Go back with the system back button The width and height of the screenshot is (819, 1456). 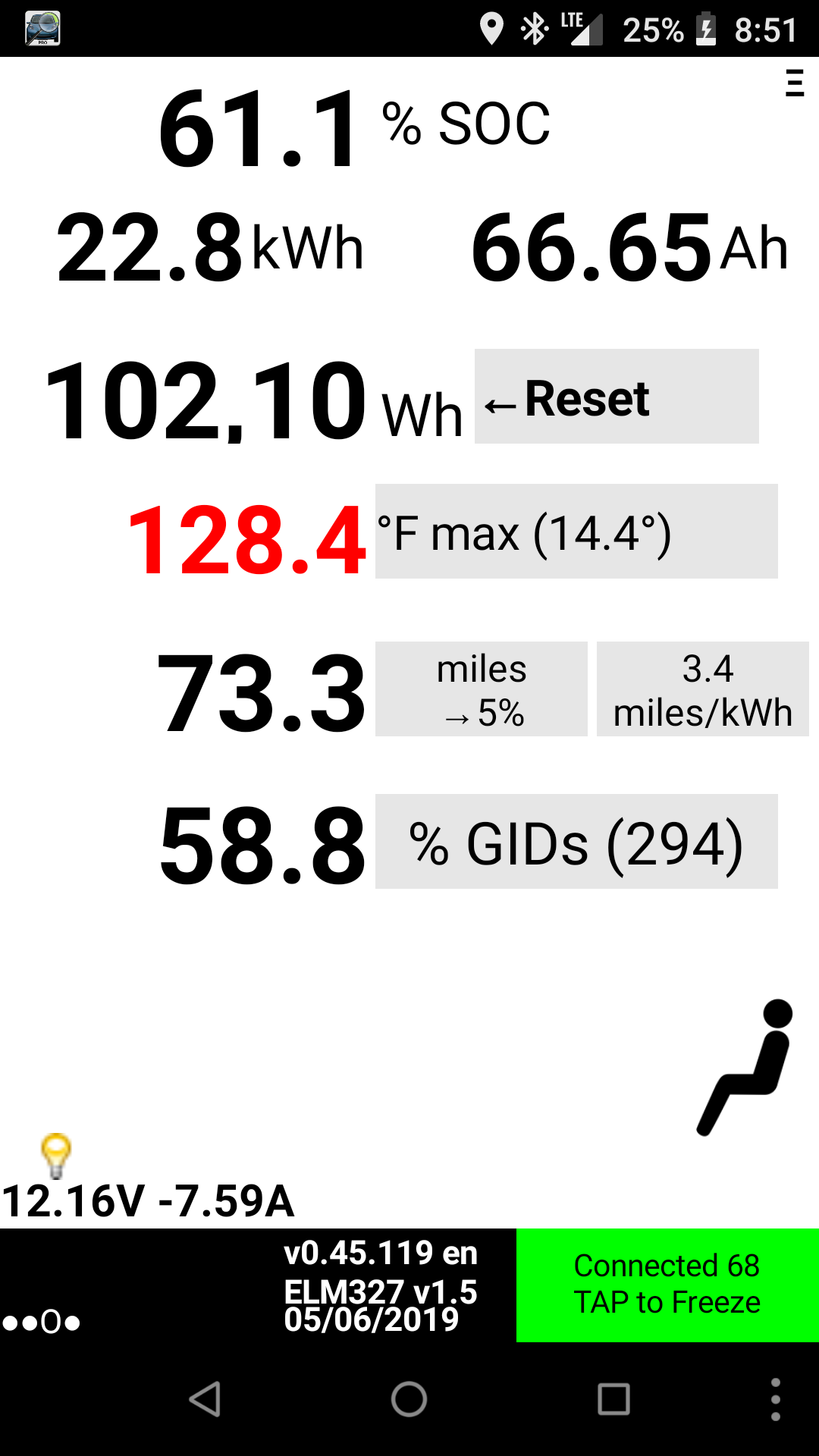tap(205, 1399)
